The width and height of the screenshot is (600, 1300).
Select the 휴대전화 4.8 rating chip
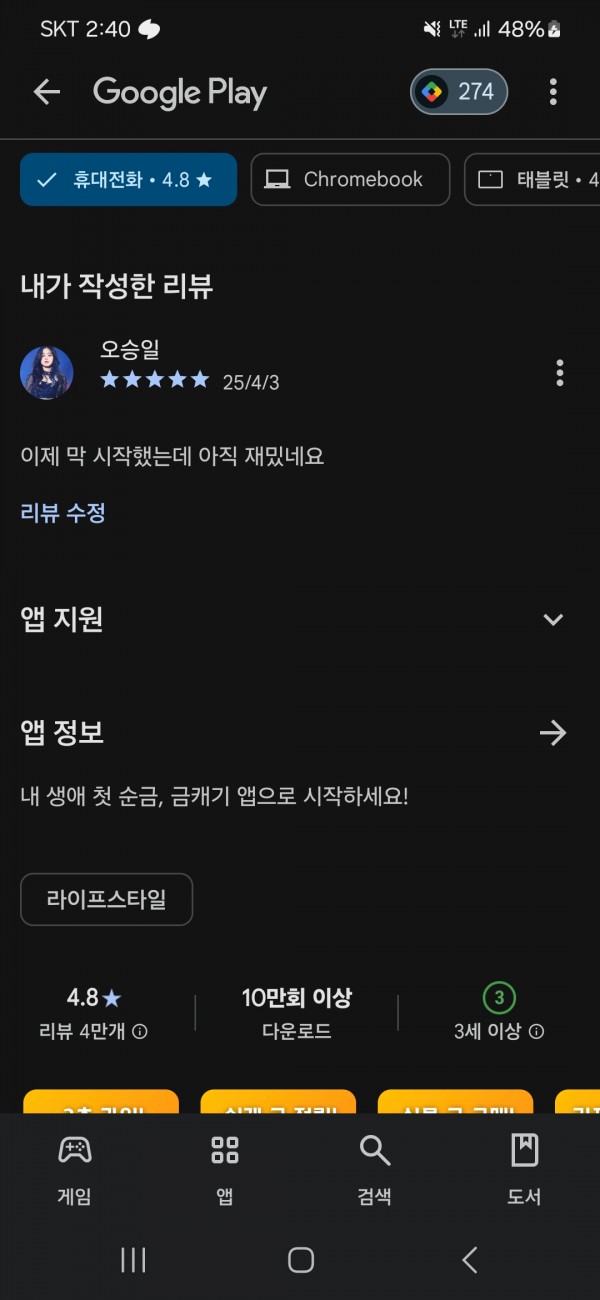point(128,180)
